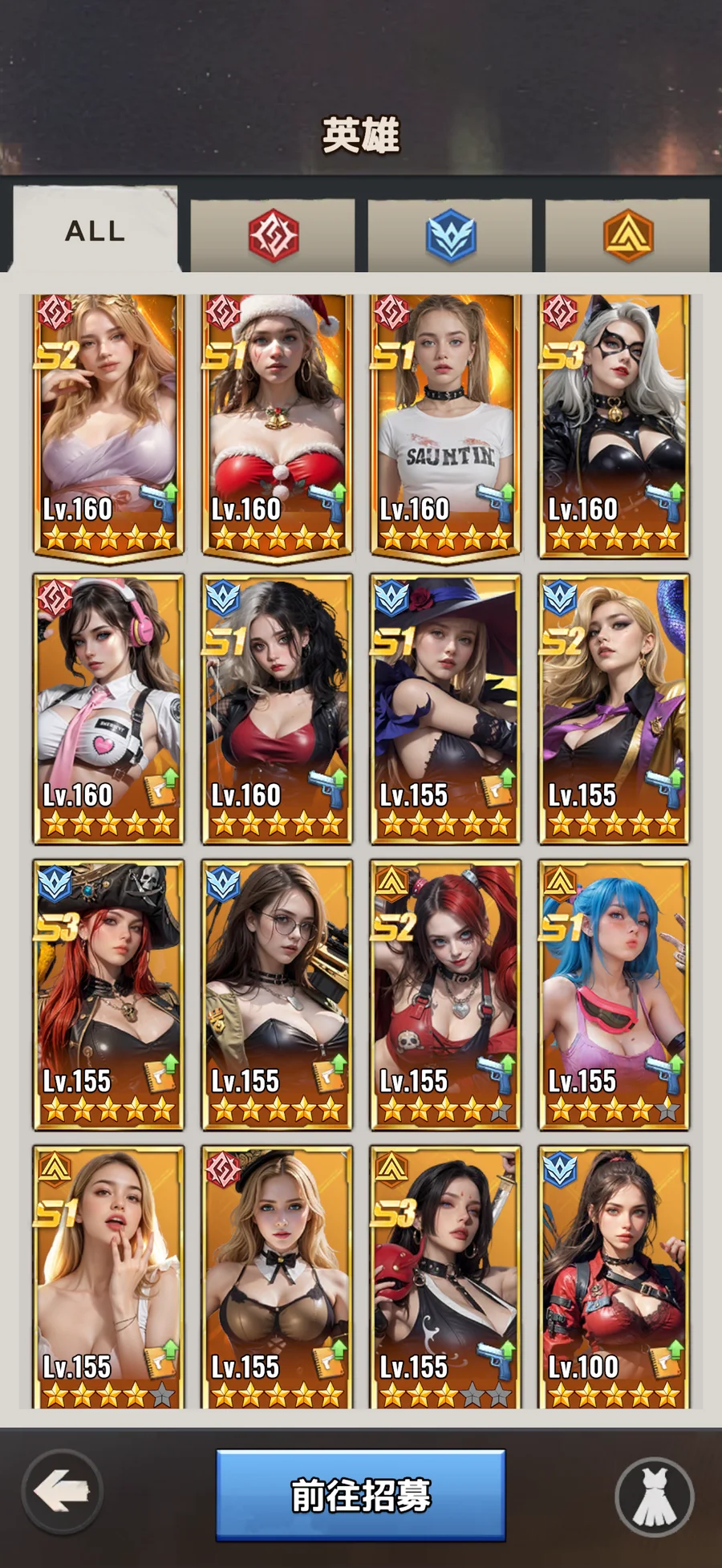
Task: Select the ALL heroes tab
Action: pos(95,231)
